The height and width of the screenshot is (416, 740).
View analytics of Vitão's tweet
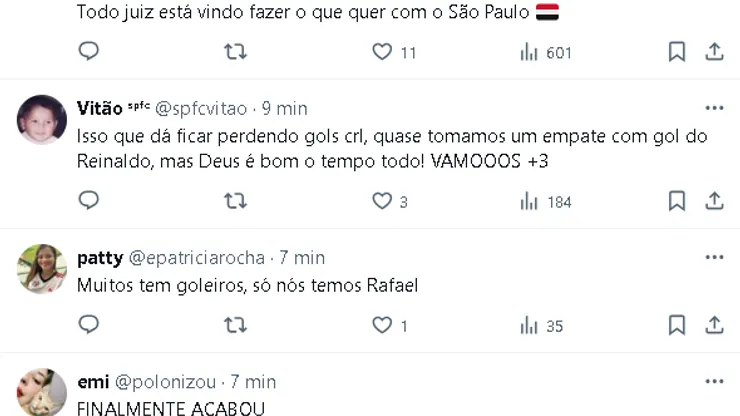545,201
